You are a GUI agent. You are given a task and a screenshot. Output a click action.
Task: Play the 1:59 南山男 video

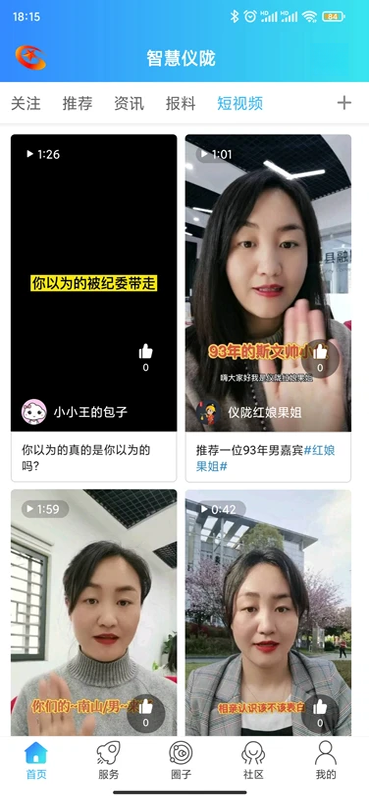(94, 612)
